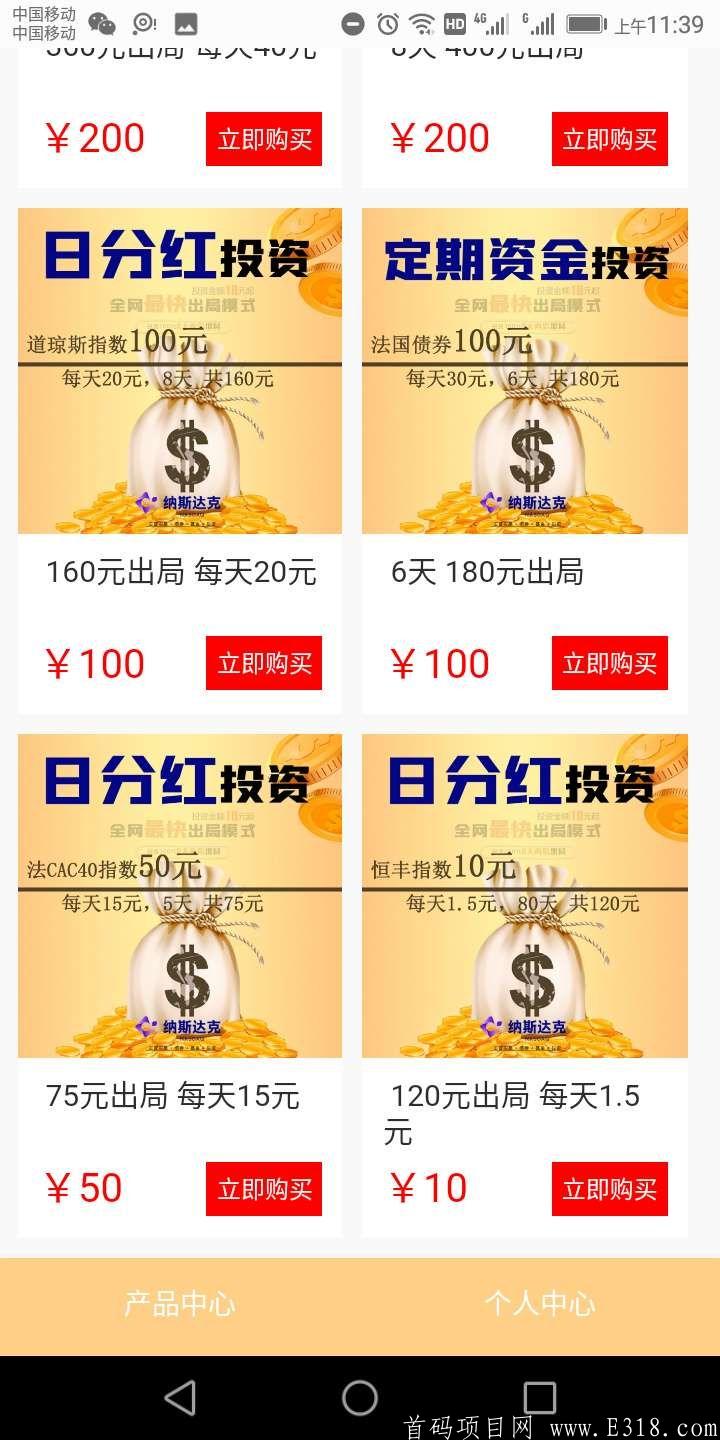Tap 立即购买 for the 法CAC40指数50元 item

tap(263, 1189)
